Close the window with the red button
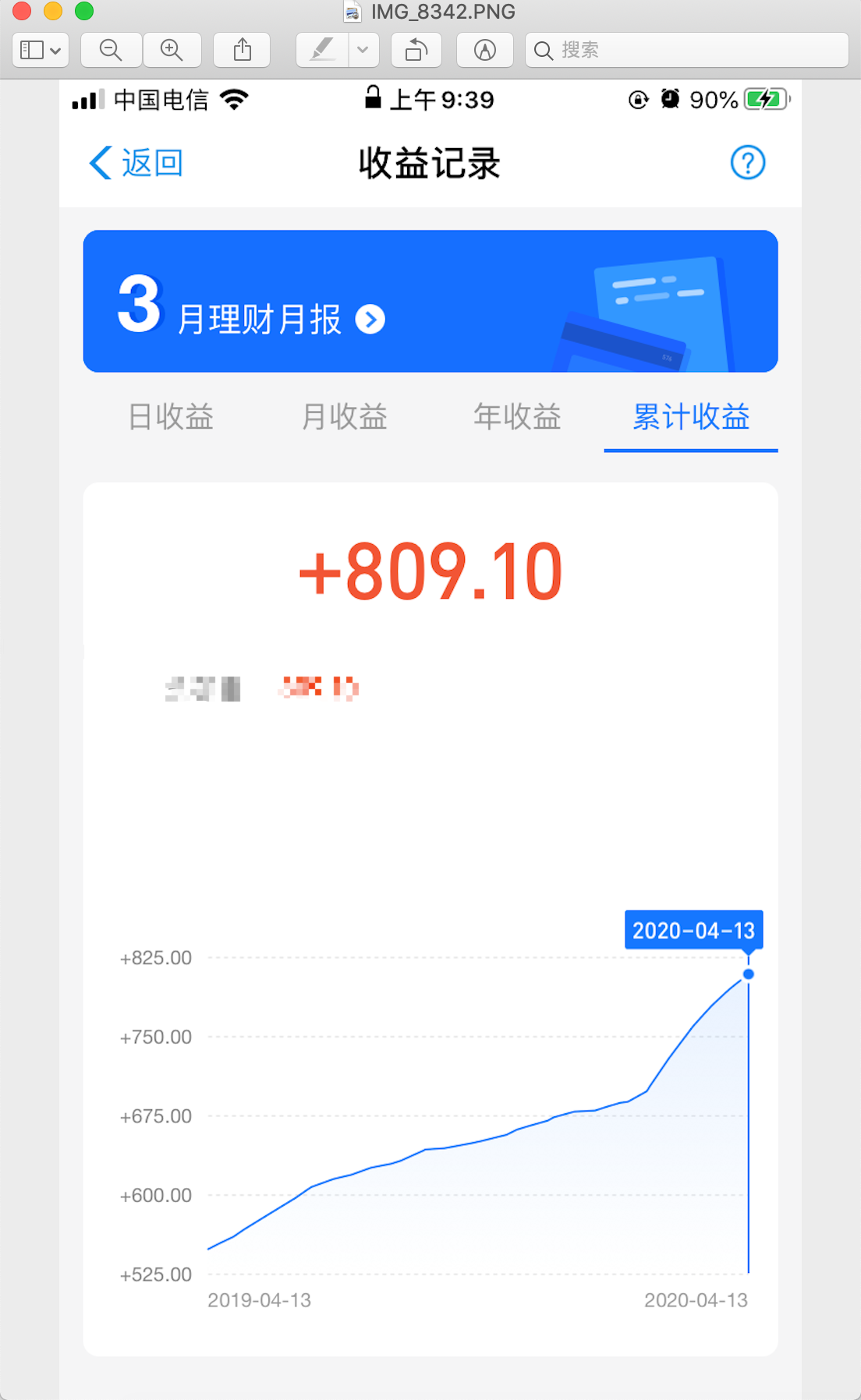 tap(22, 11)
